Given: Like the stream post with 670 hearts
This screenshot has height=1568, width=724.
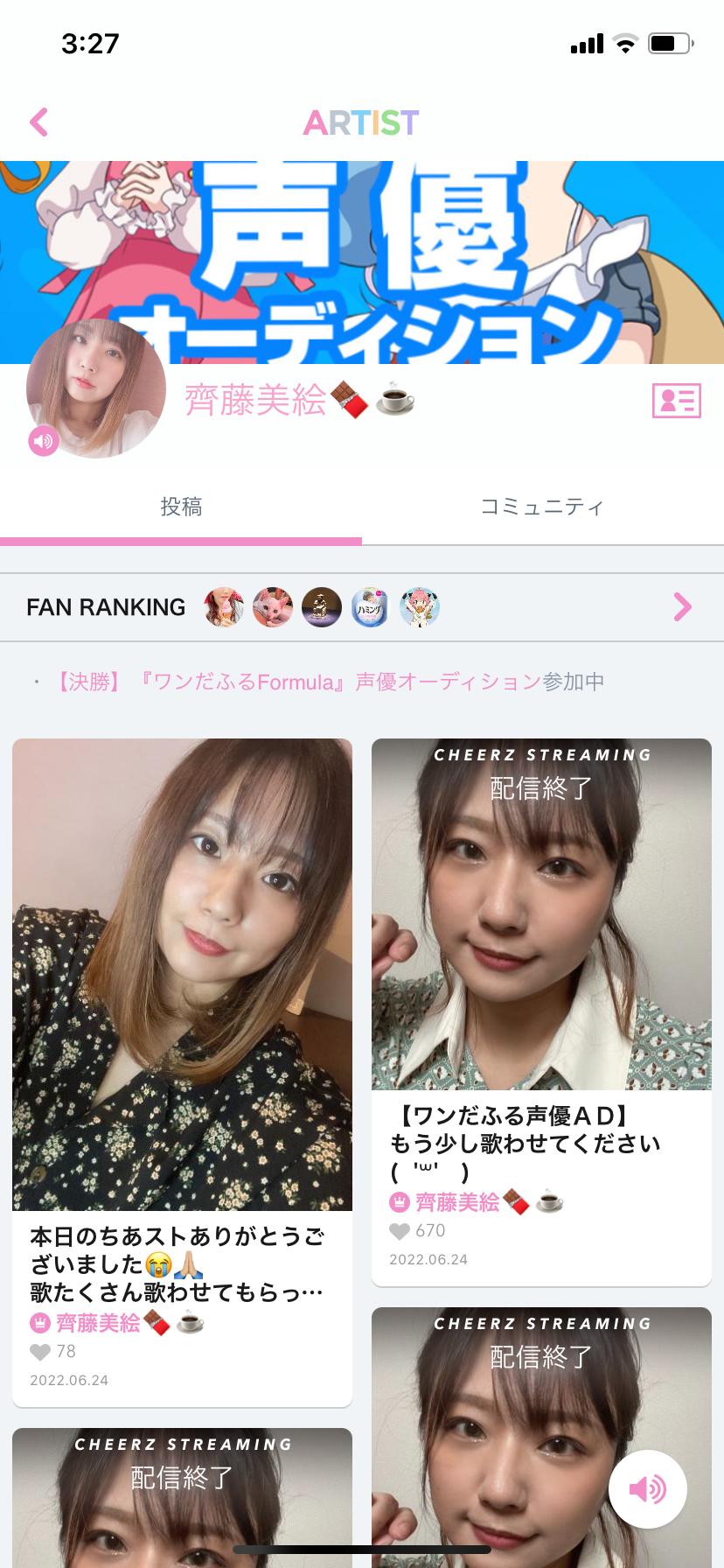Looking at the screenshot, I should click(400, 1231).
